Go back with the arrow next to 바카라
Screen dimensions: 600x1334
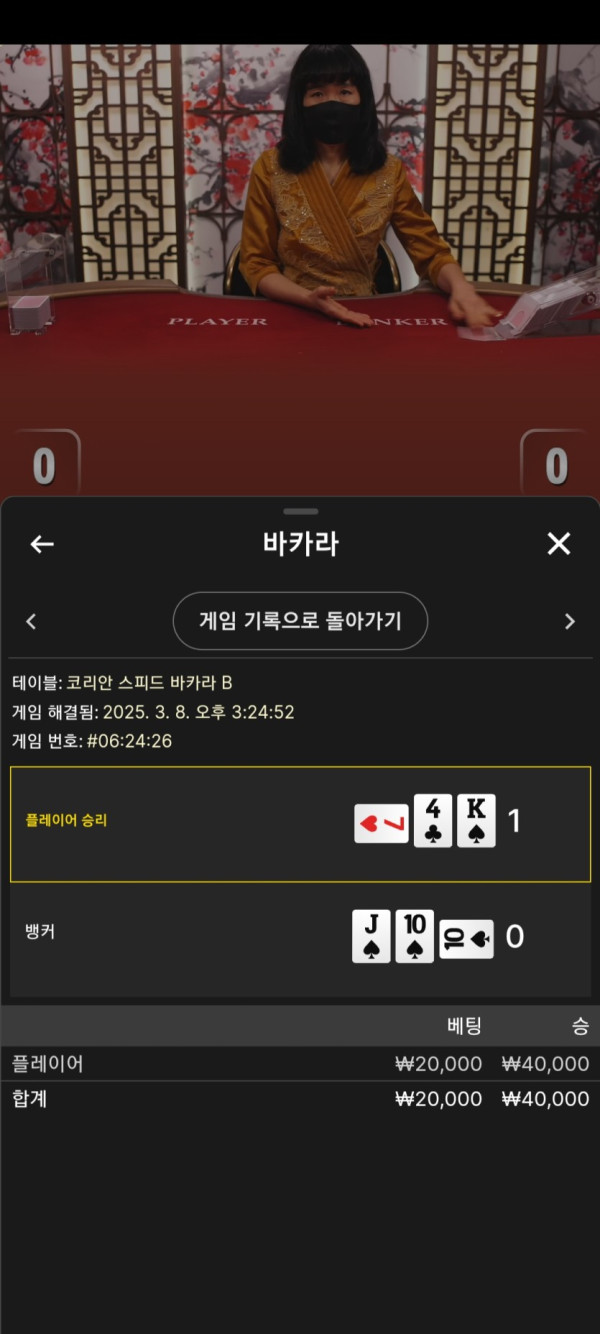41,544
